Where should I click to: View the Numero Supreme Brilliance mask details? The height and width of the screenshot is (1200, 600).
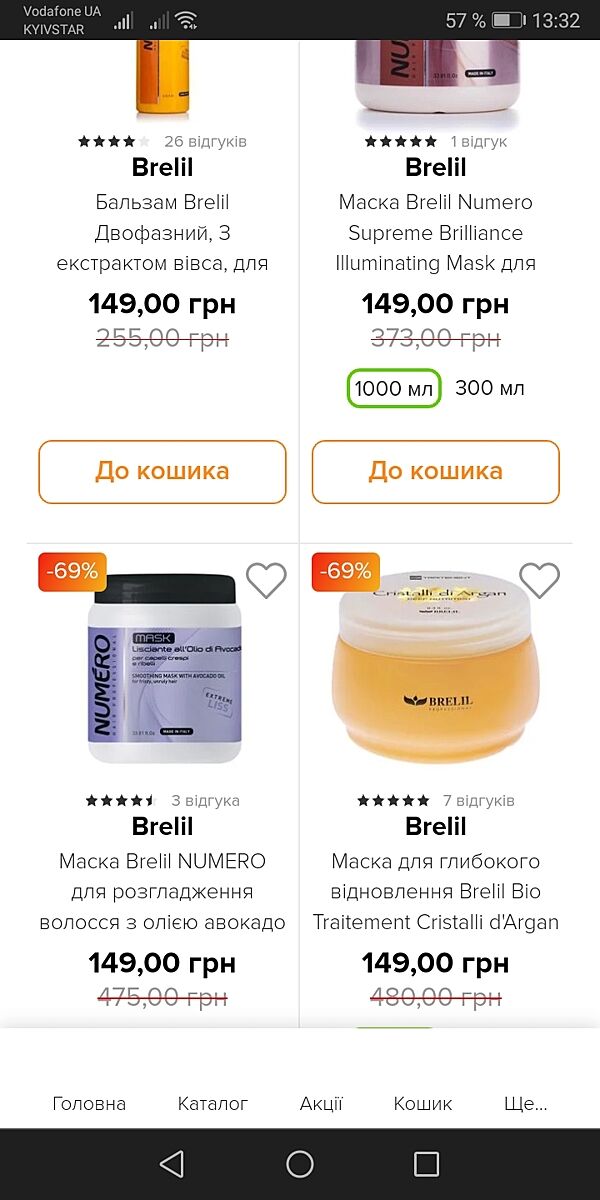pyautogui.click(x=435, y=233)
